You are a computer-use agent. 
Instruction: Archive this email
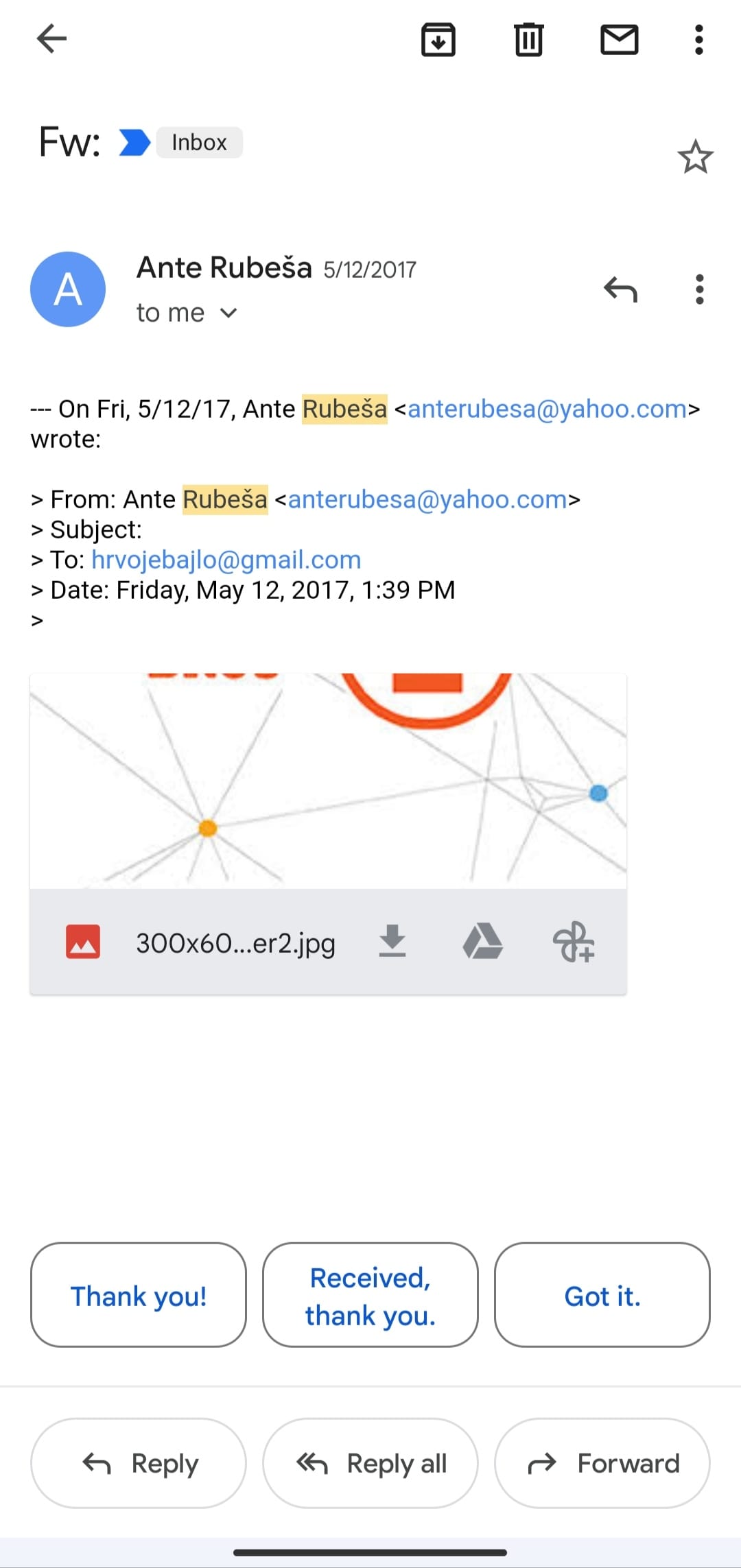pos(438,40)
